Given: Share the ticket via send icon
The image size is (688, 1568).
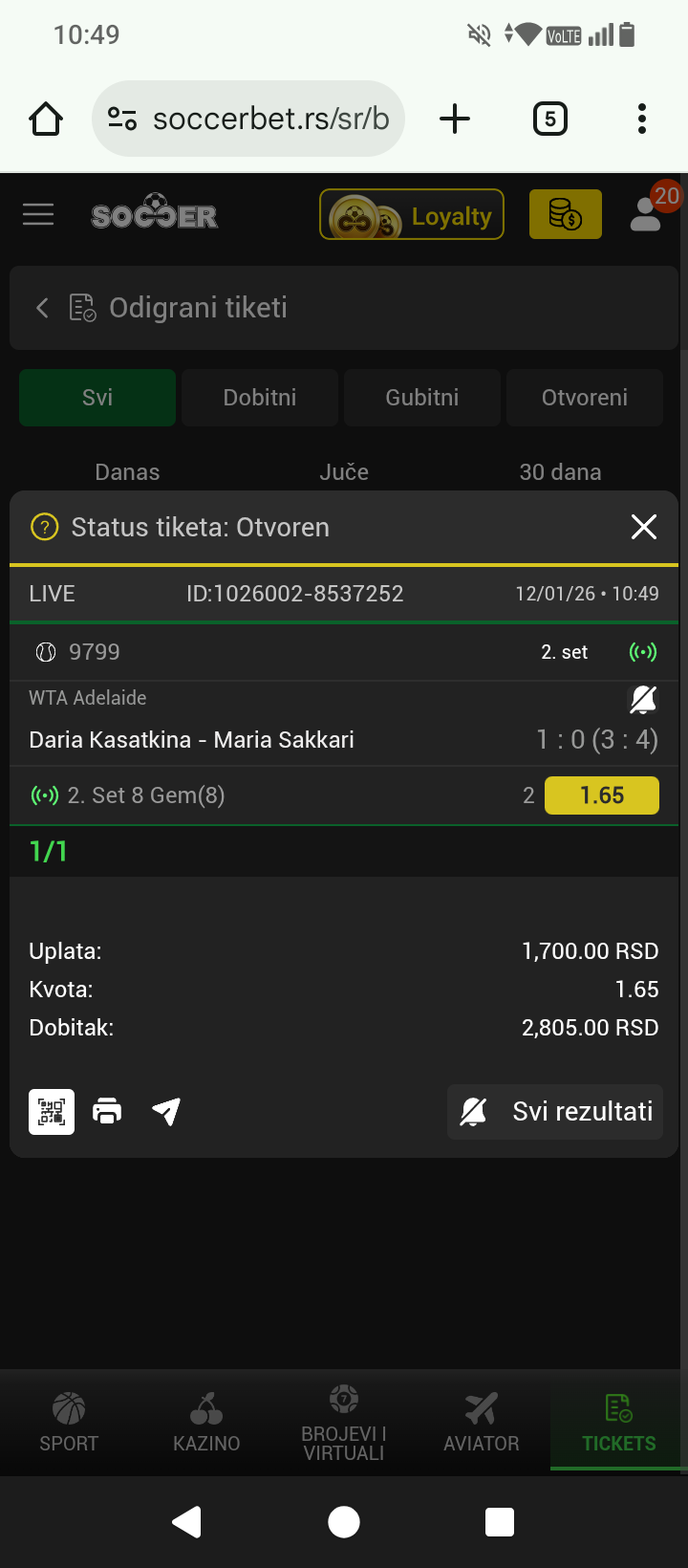Looking at the screenshot, I should tap(166, 1112).
